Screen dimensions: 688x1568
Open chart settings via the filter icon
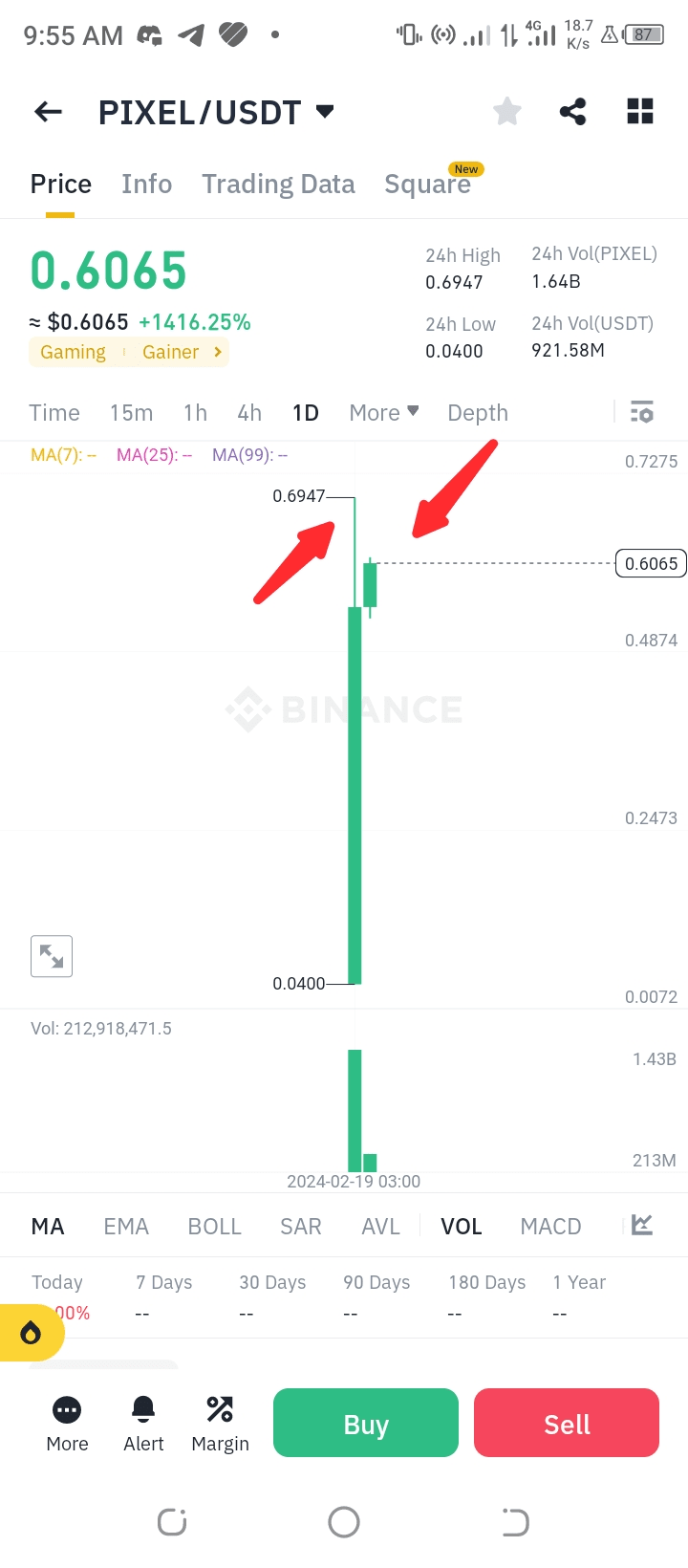(642, 412)
